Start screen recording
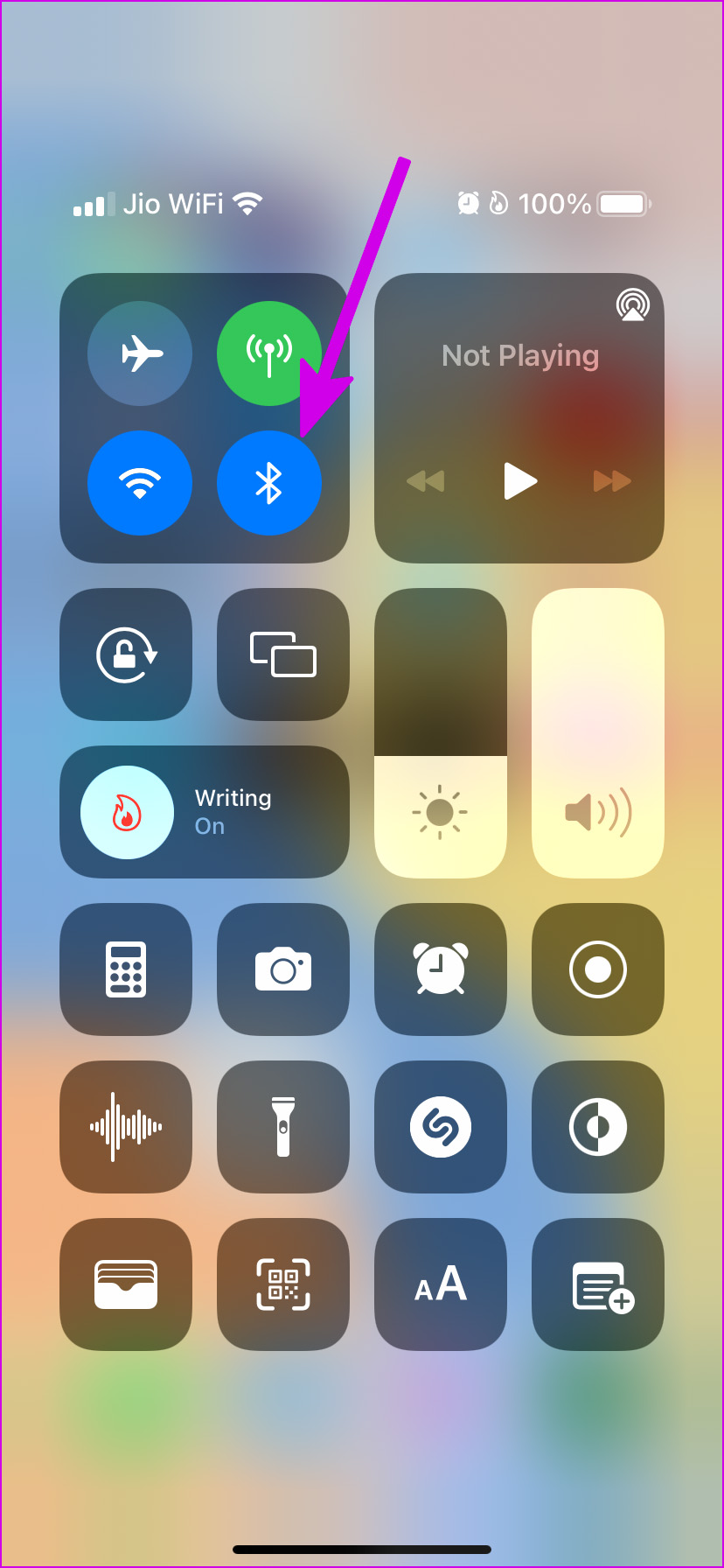This screenshot has height=1568, width=724. pyautogui.click(x=598, y=969)
